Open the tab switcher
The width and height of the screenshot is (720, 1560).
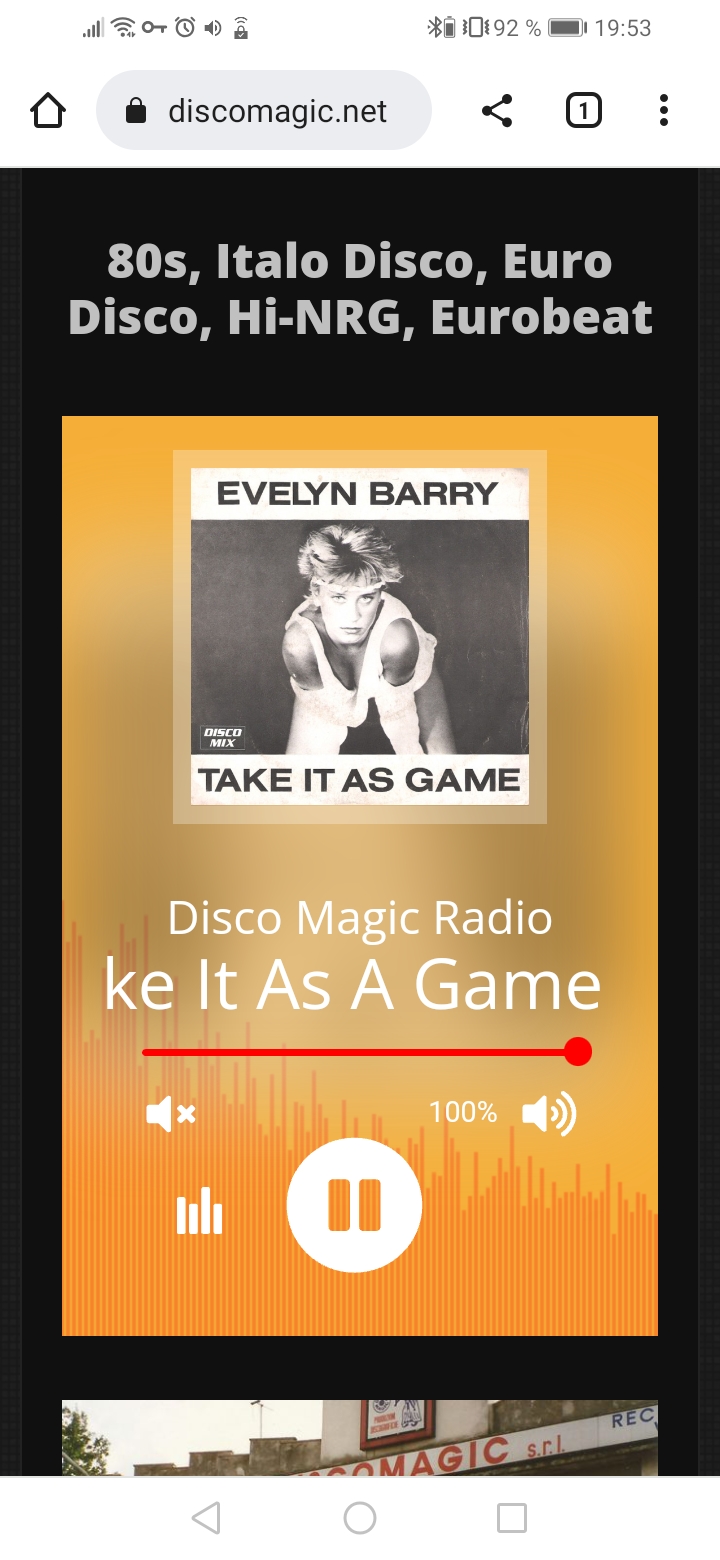[584, 110]
